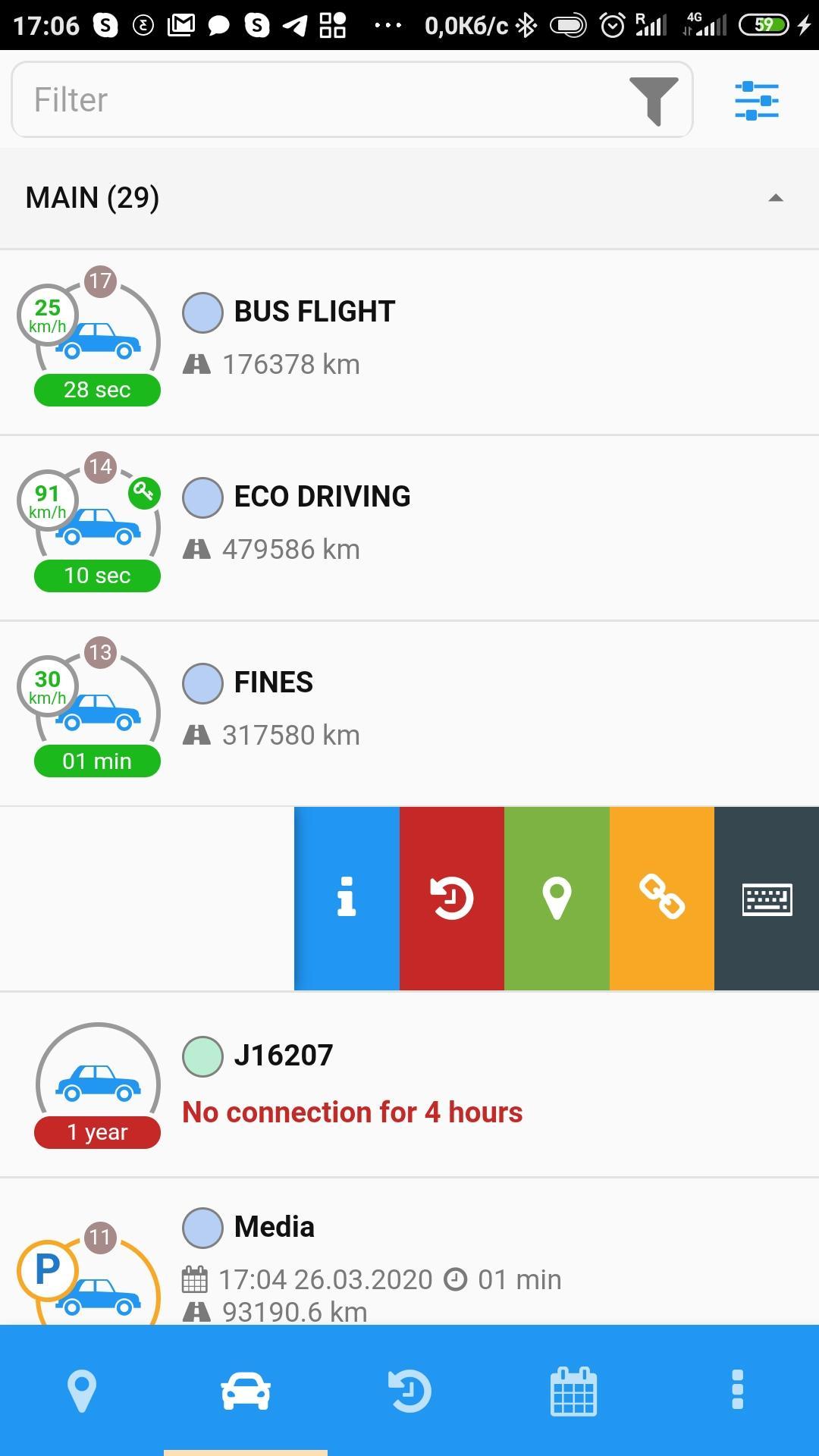The width and height of the screenshot is (819, 1456).
Task: Select the circle next to BUS FLIGHT
Action: pos(202,312)
